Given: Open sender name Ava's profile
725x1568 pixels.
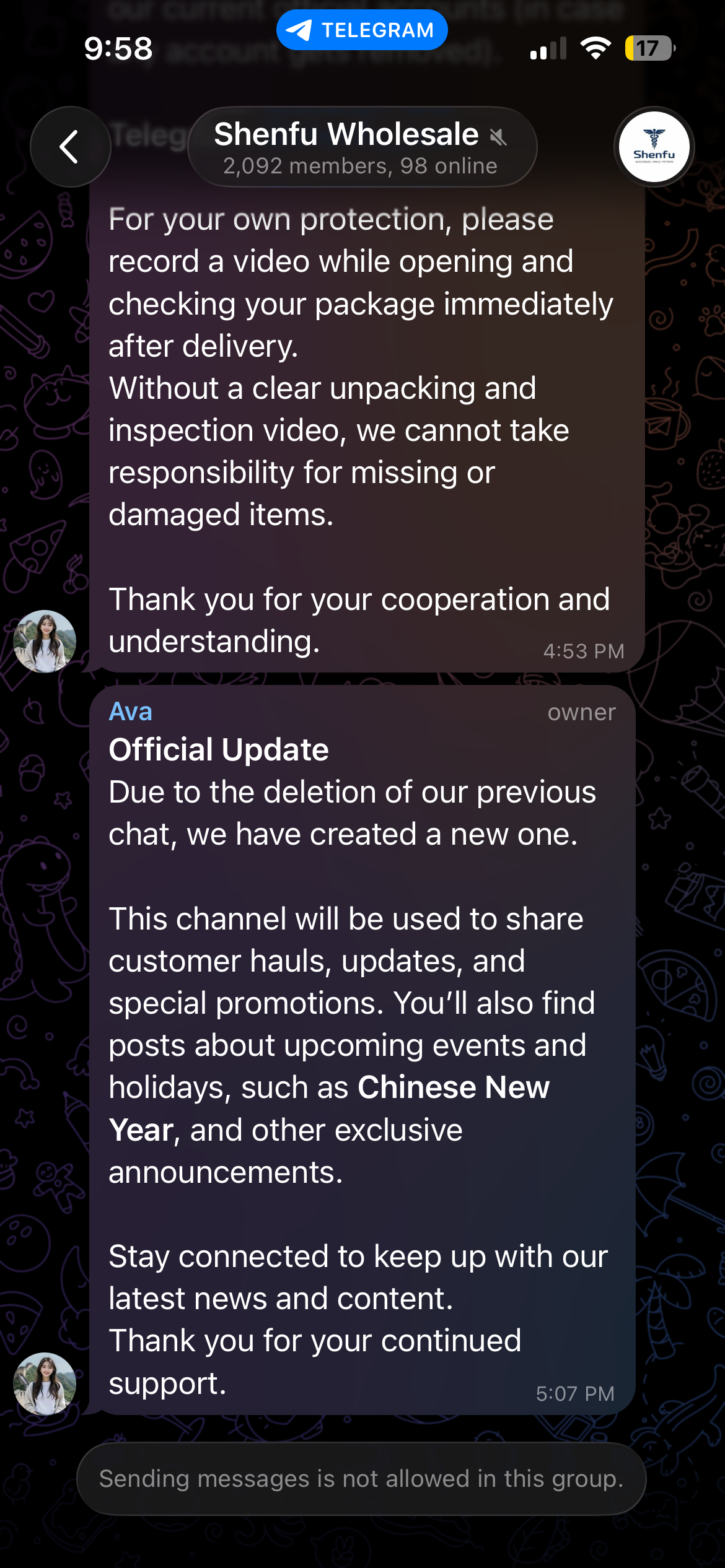Looking at the screenshot, I should point(130,712).
